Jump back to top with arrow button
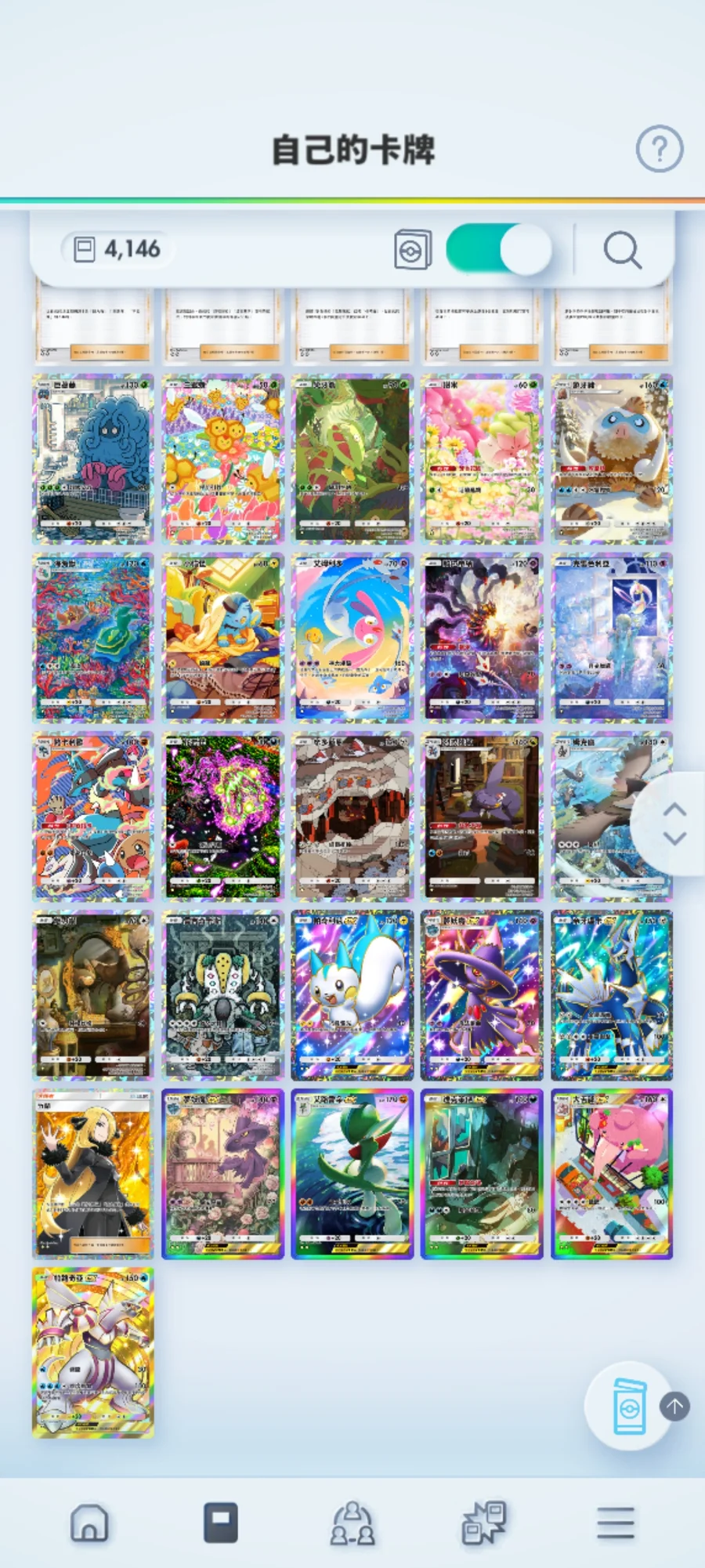705x1568 pixels. point(674,1407)
